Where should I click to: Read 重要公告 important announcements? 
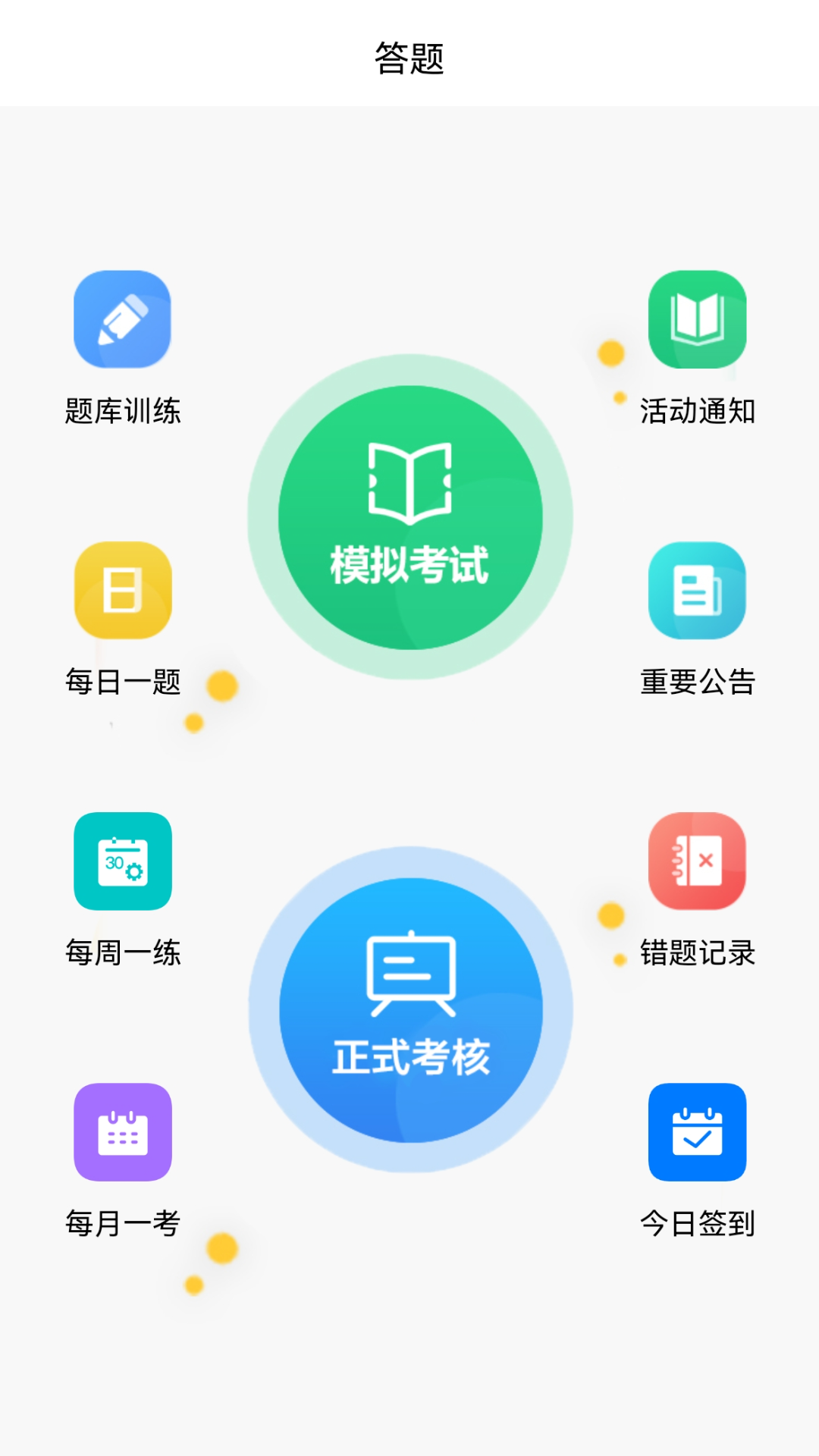pyautogui.click(x=697, y=591)
